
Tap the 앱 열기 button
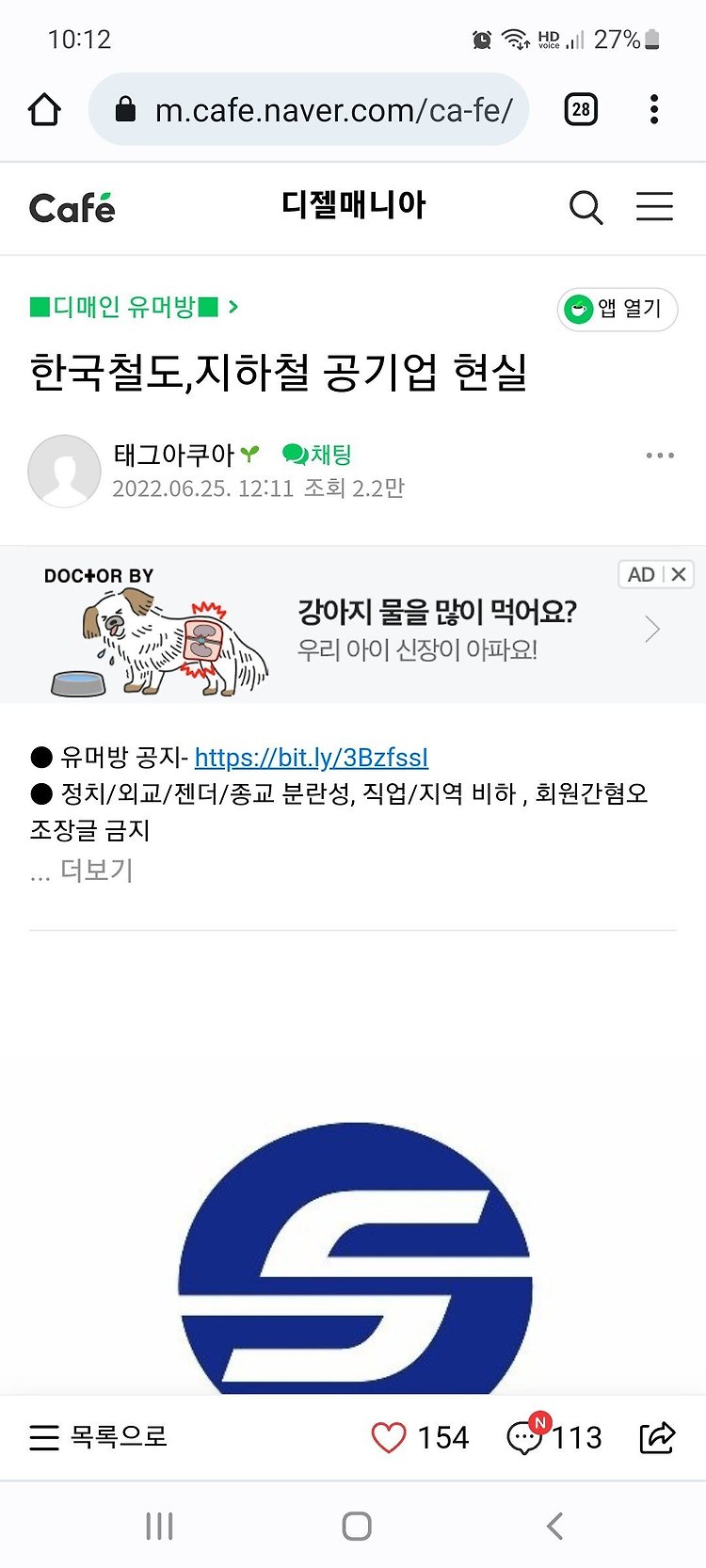click(x=618, y=309)
